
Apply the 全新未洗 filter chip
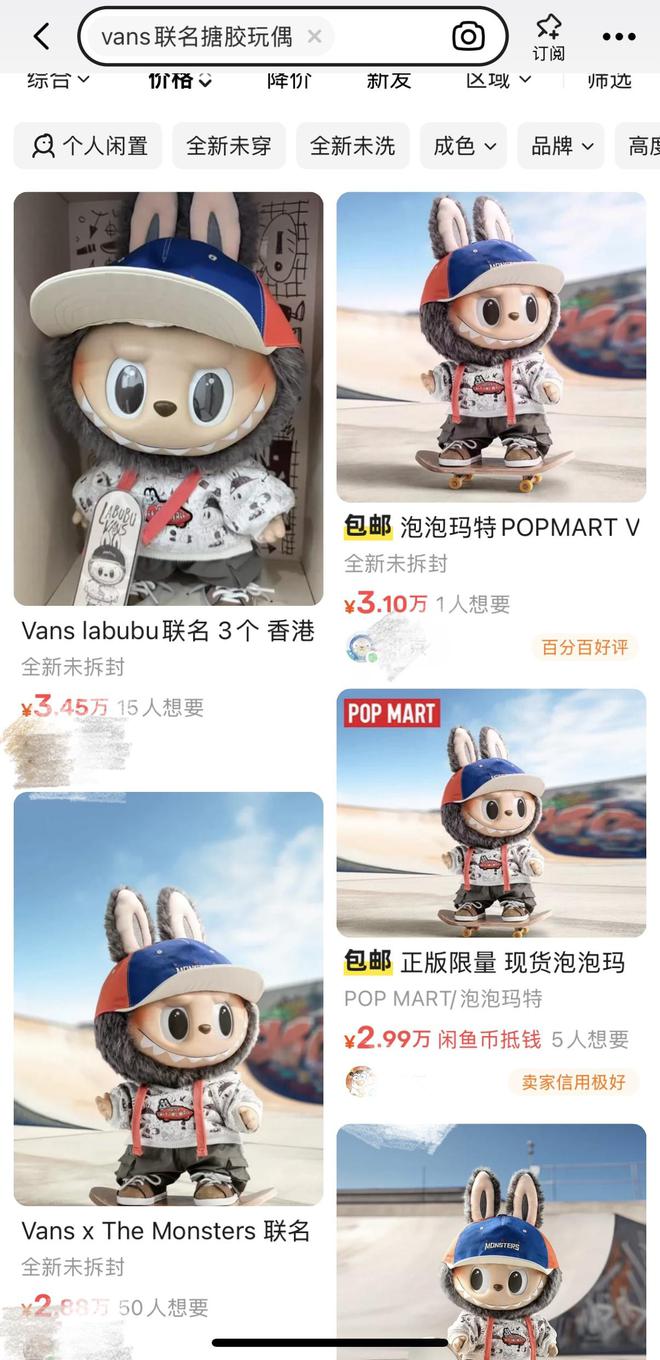(352, 146)
